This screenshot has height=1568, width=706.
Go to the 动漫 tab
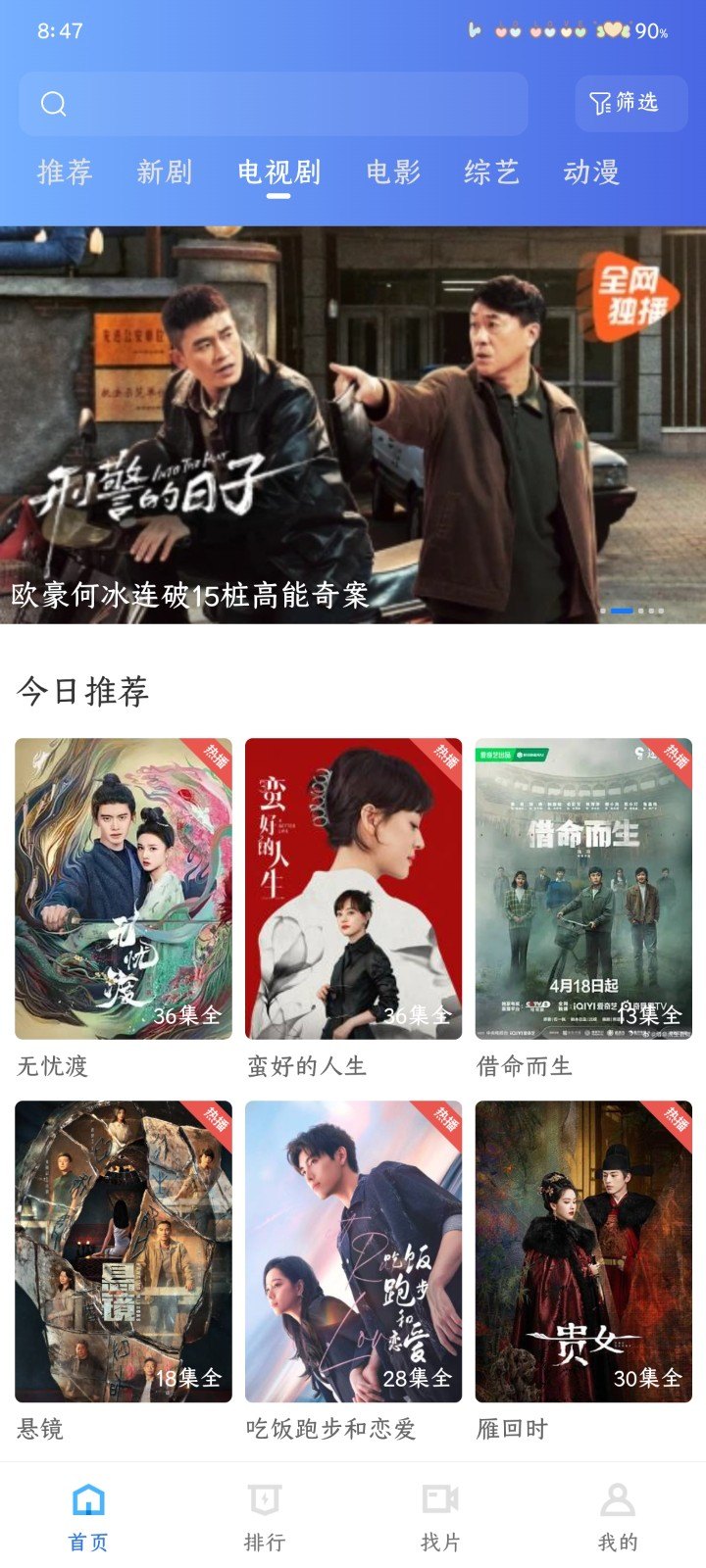tap(591, 172)
